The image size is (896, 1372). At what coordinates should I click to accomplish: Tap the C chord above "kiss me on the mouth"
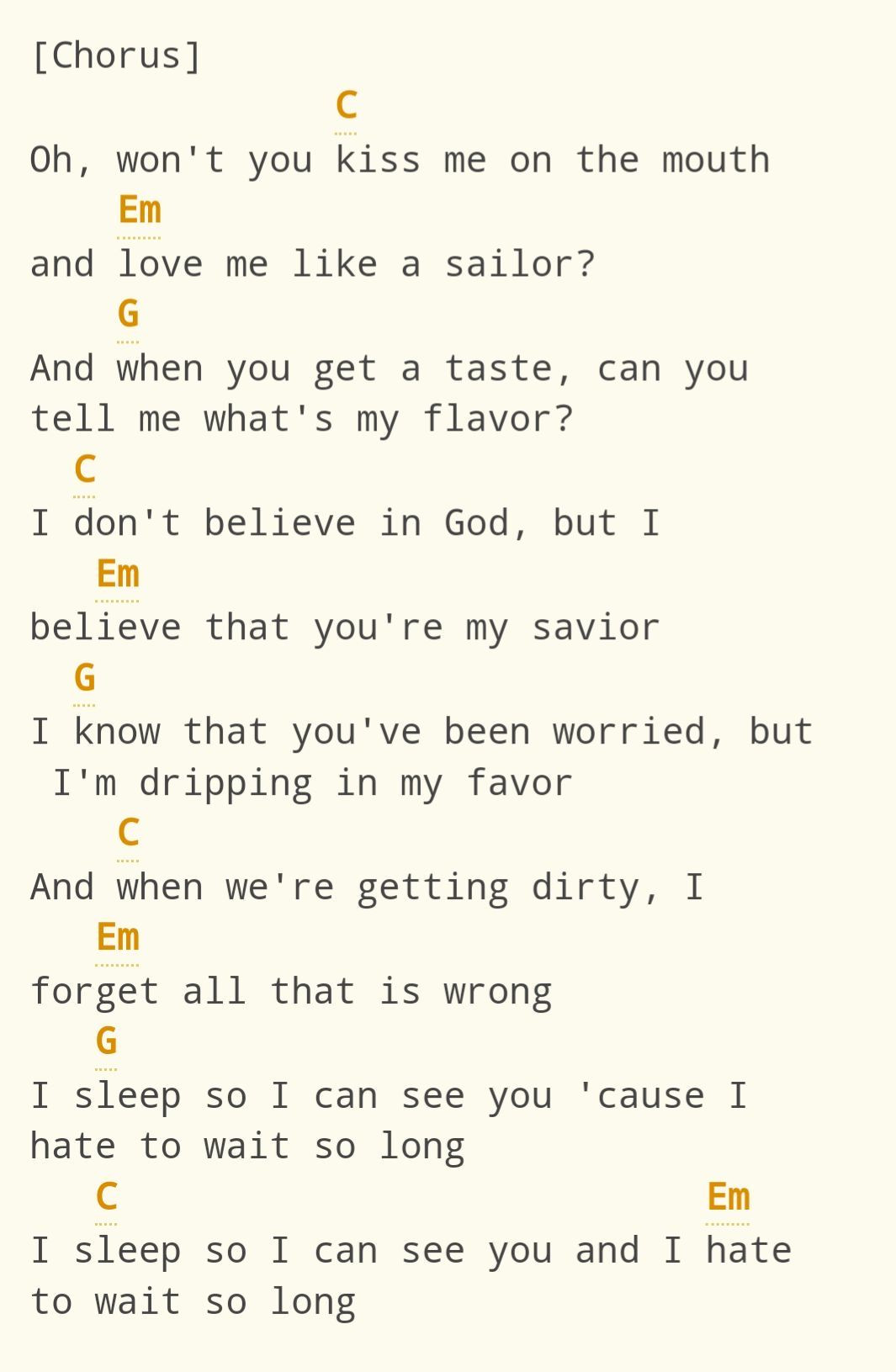[x=346, y=107]
